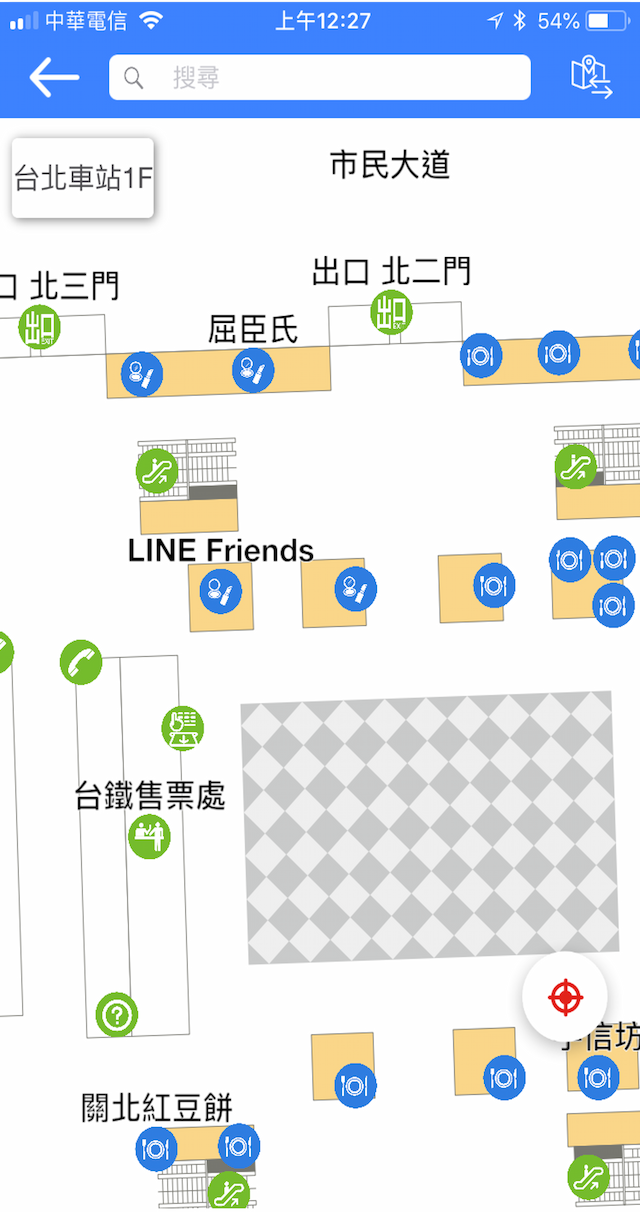Open the information question mark marker

coord(117,1015)
